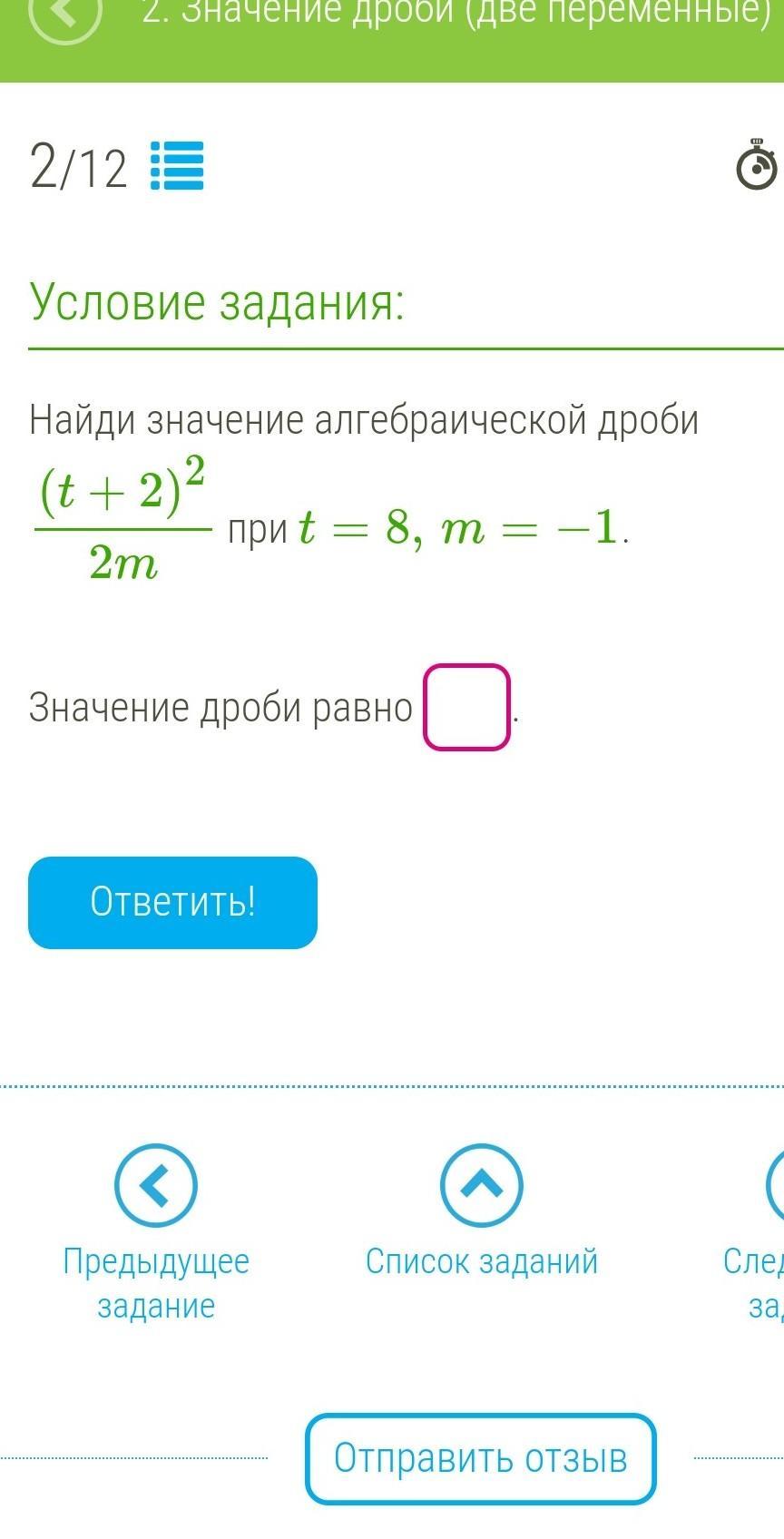The width and height of the screenshot is (784, 1539).
Task: Submit answer with Ответить! button
Action: (x=172, y=902)
